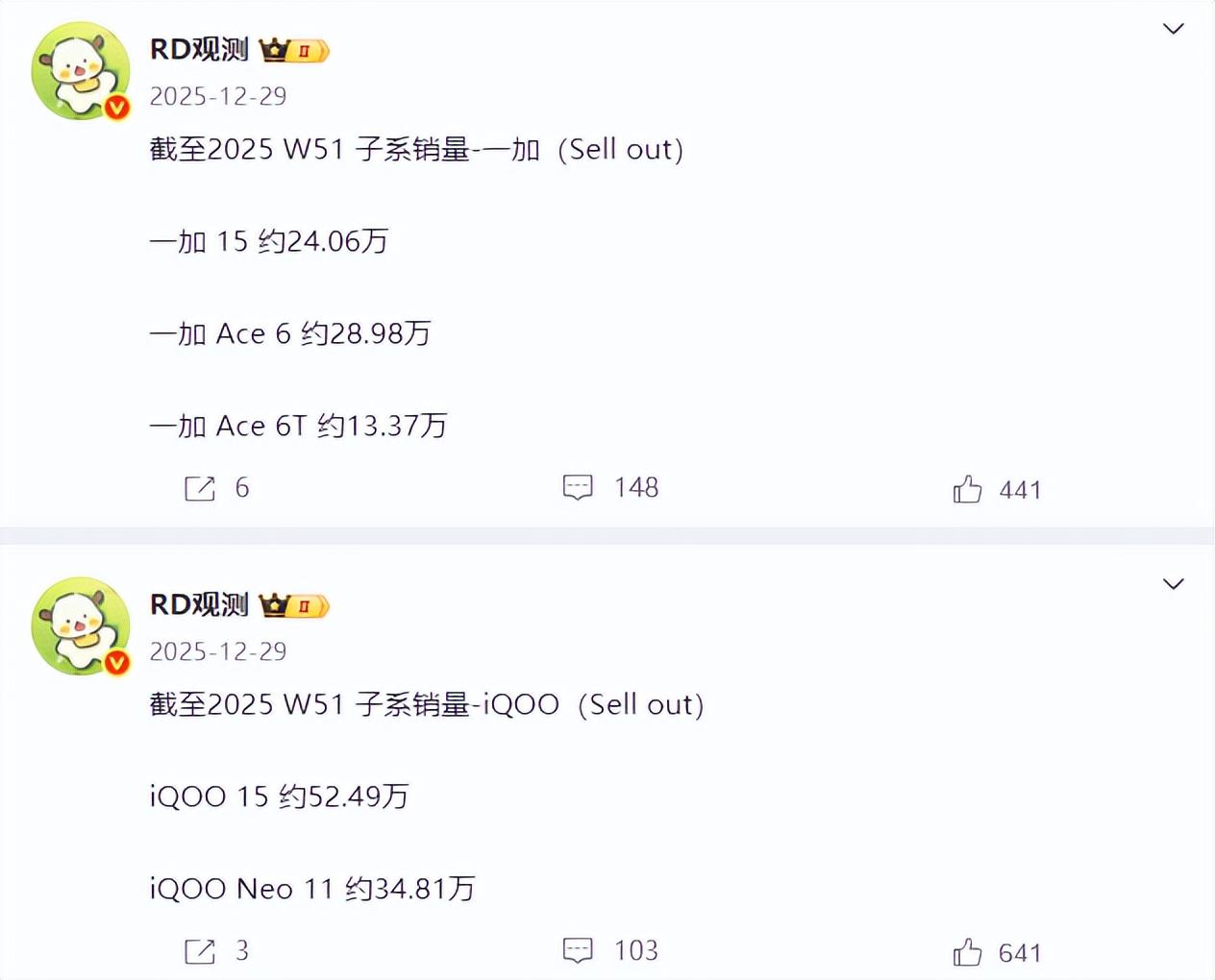Open comments on the 一加 sales post
Screen dimensions: 1215x980
click(x=578, y=487)
